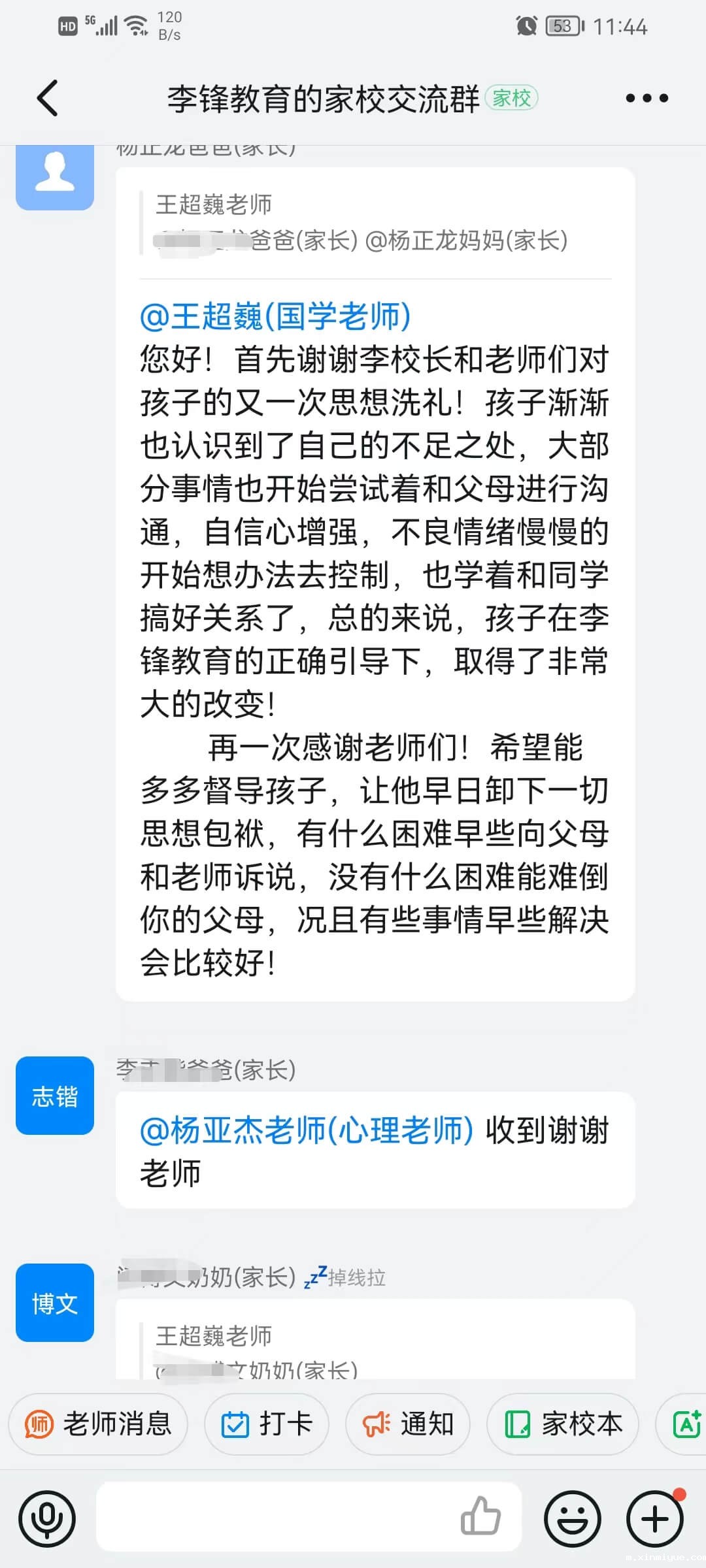The width and height of the screenshot is (706, 1568).
Task: Open the 家校本 homework notebook
Action: click(562, 1424)
